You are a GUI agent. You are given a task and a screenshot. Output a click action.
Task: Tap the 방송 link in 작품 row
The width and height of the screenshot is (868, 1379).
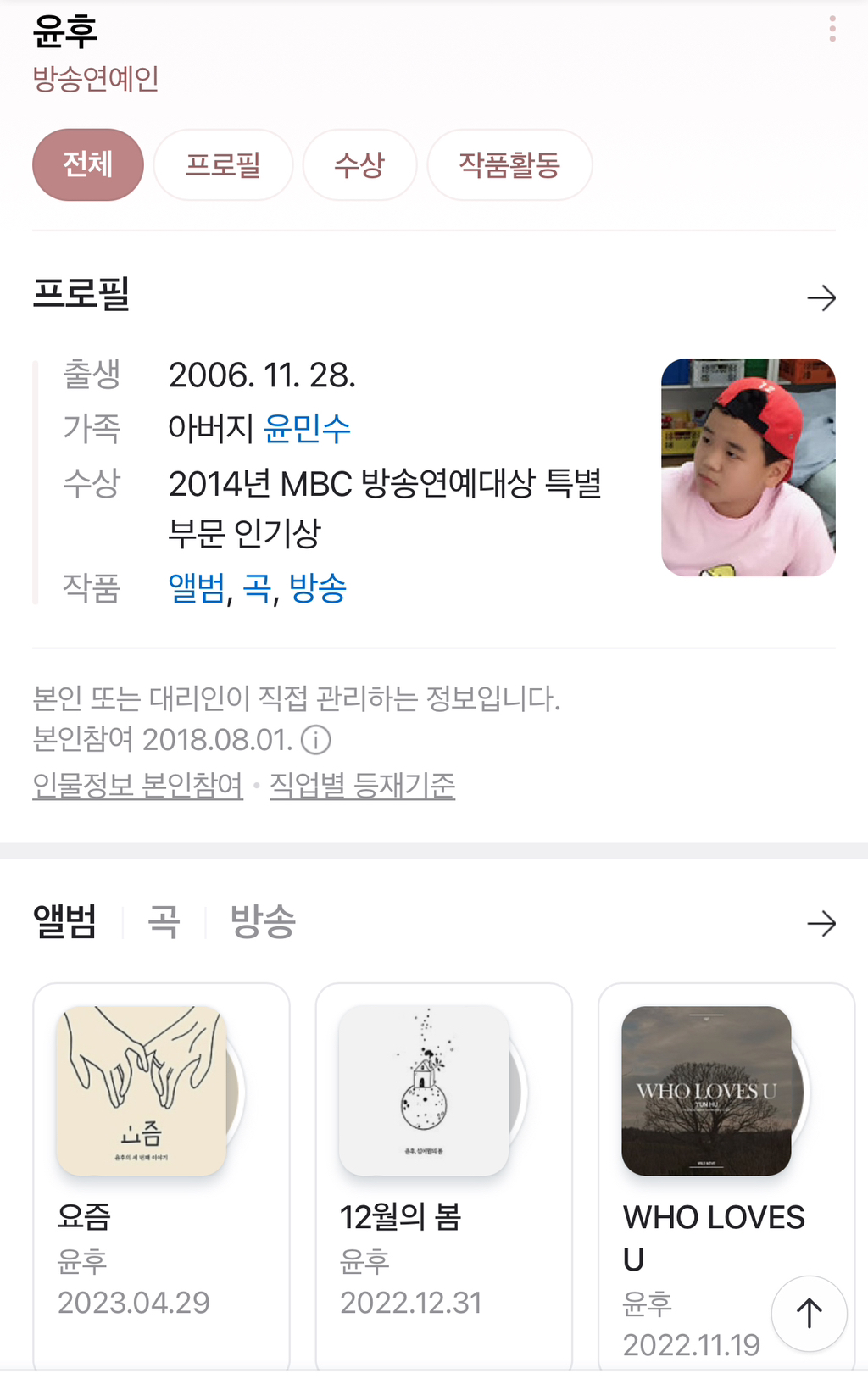click(318, 587)
